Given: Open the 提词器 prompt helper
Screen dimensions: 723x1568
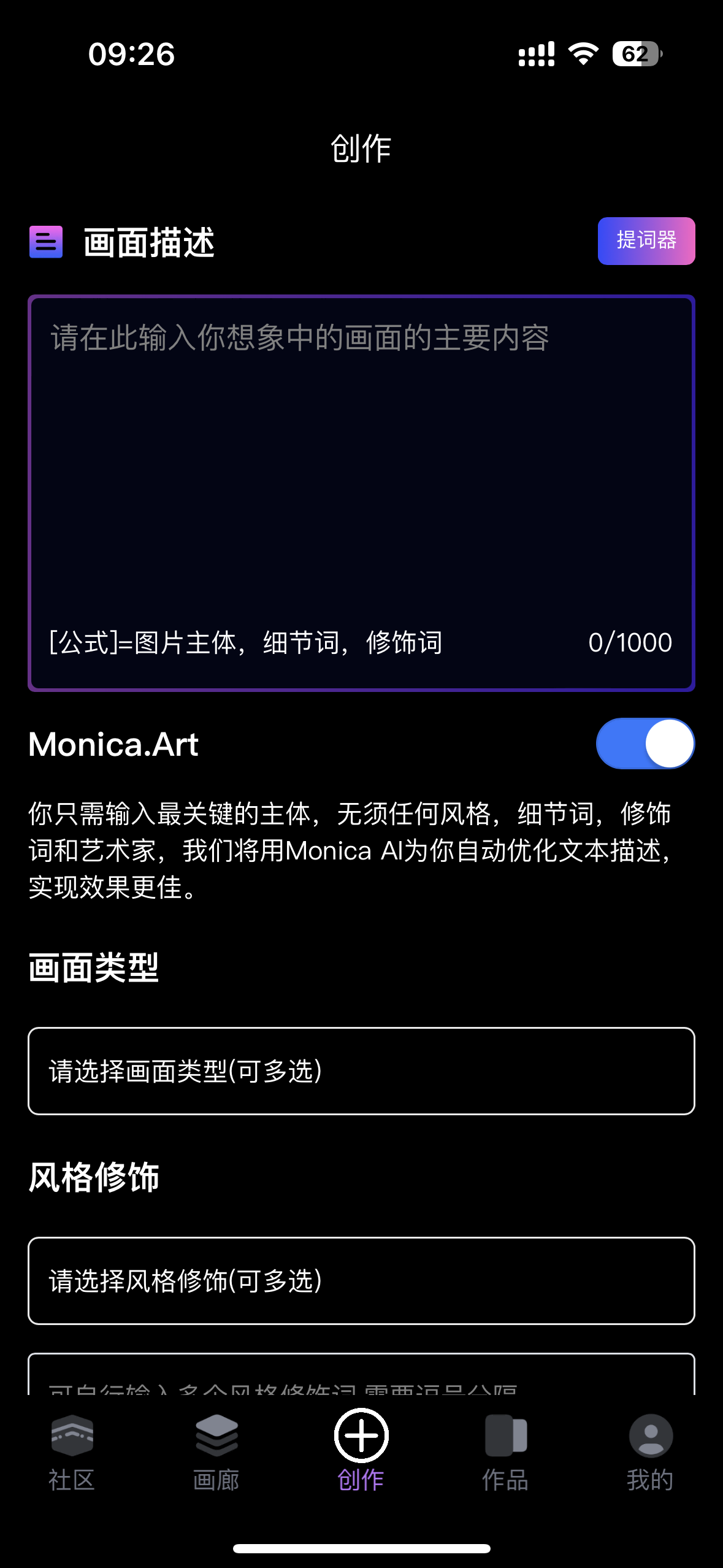Looking at the screenshot, I should tap(646, 241).
